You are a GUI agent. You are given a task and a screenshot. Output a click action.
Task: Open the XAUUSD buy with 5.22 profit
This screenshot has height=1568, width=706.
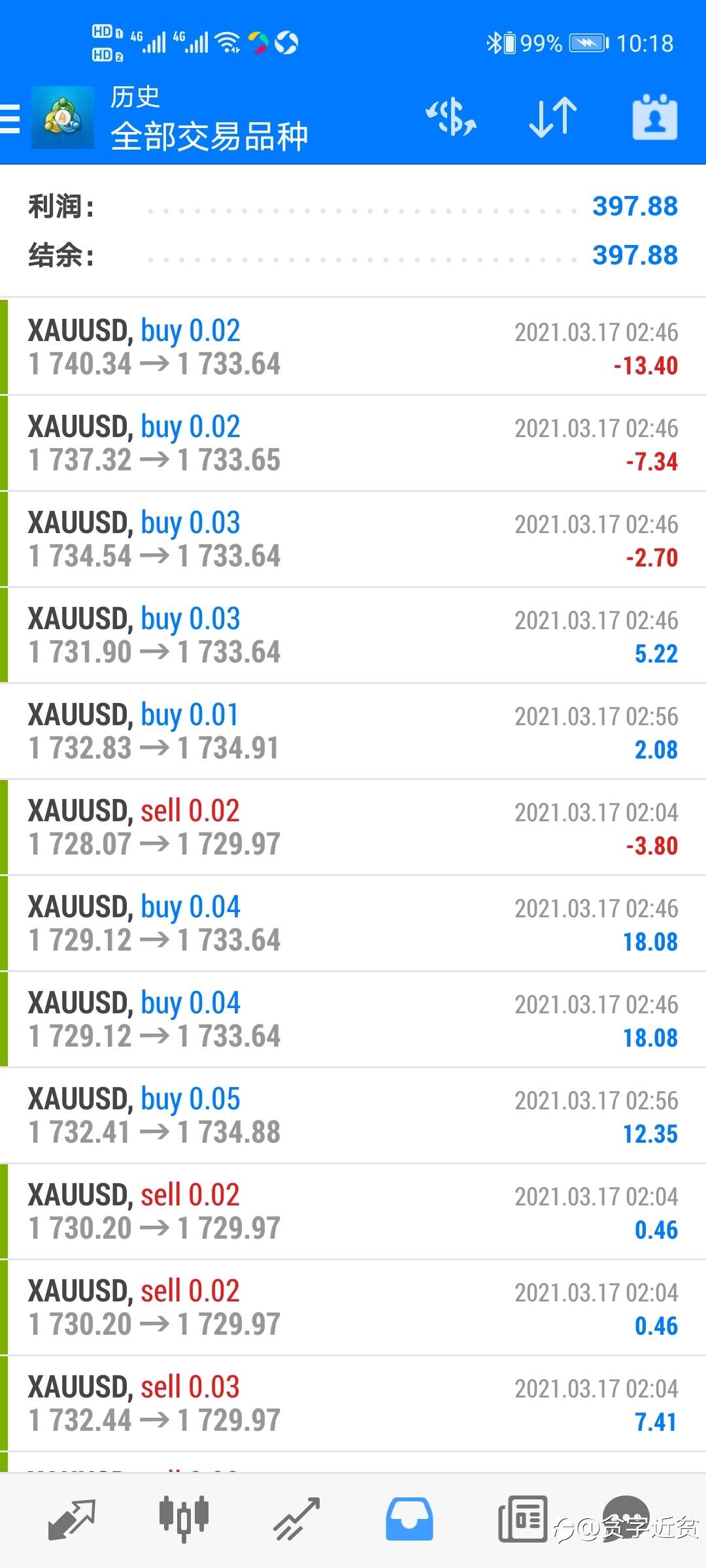[x=353, y=635]
